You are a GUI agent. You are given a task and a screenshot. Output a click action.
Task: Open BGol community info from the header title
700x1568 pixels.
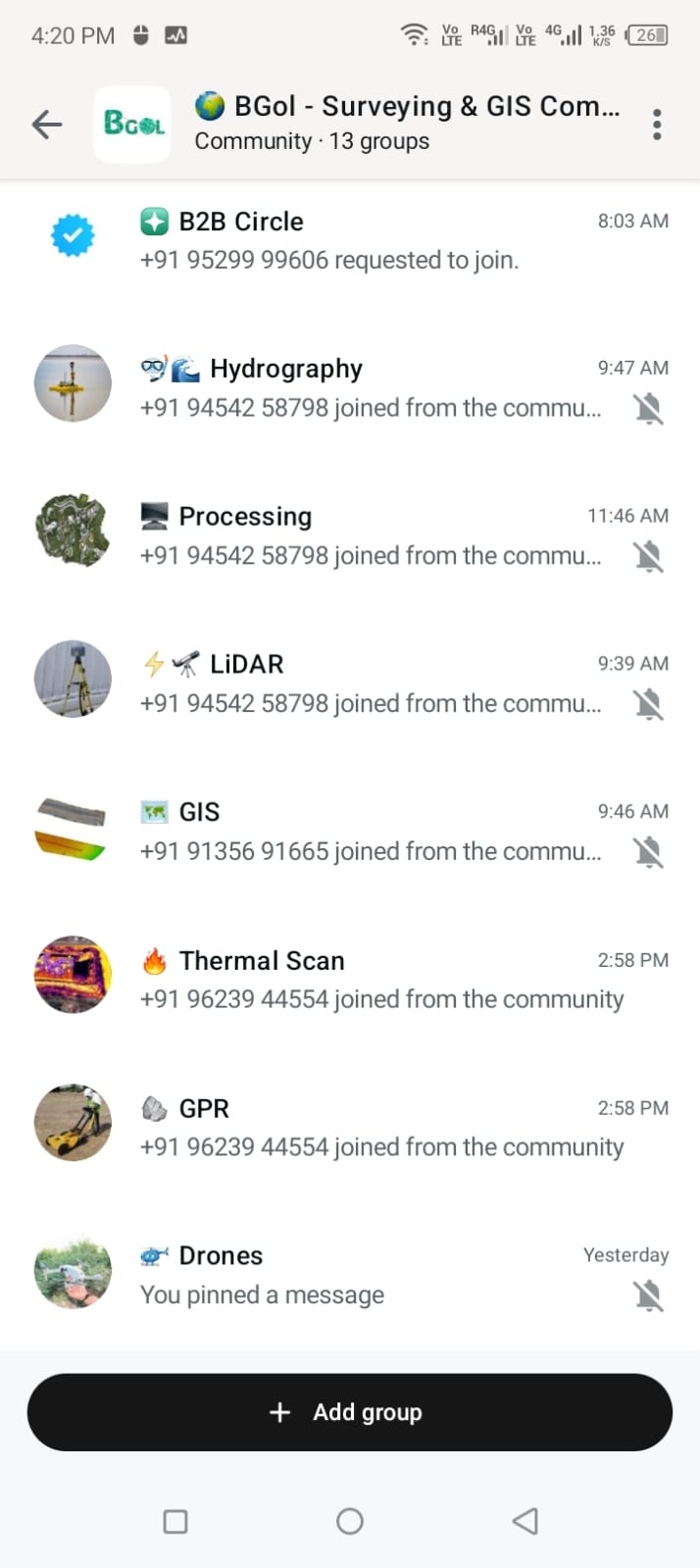407,123
